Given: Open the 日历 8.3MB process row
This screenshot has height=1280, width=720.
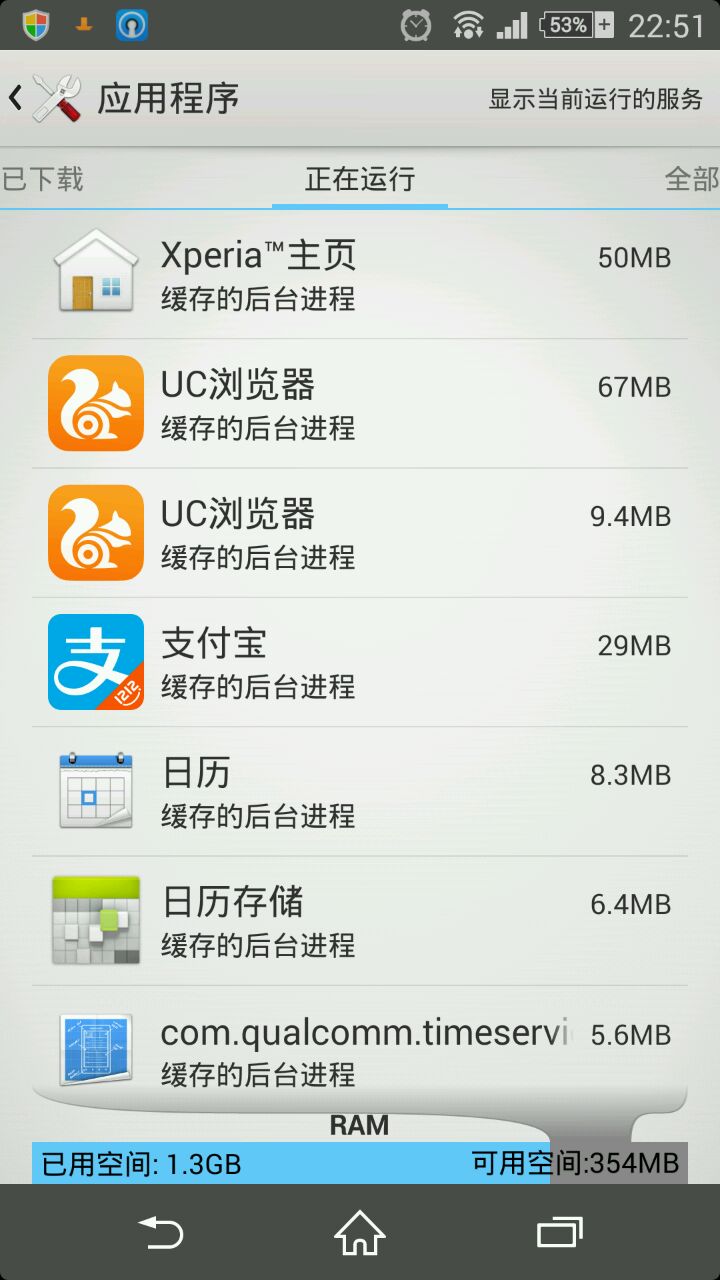Looking at the screenshot, I should 360,791.
